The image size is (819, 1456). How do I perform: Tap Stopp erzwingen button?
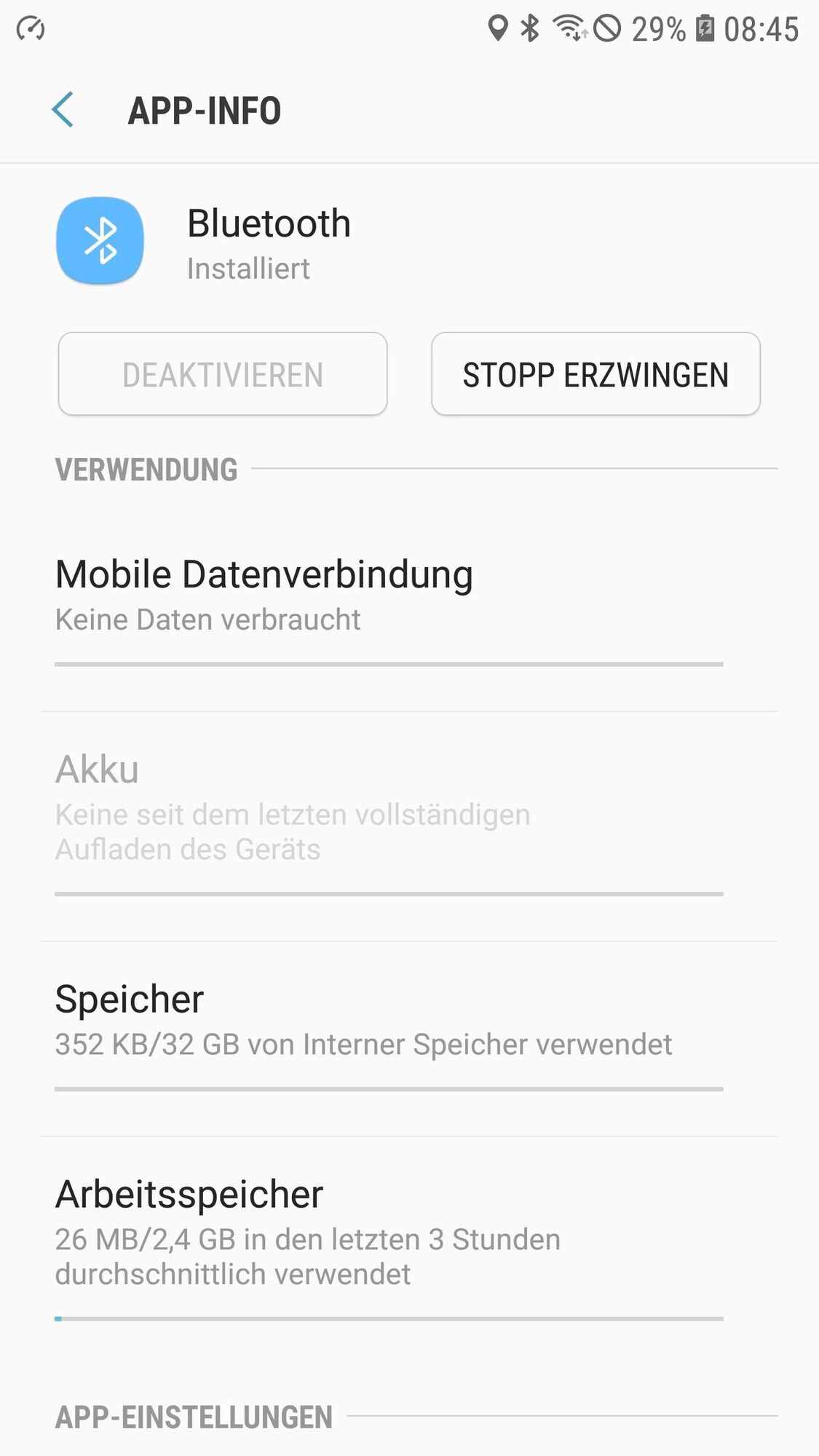coord(595,374)
